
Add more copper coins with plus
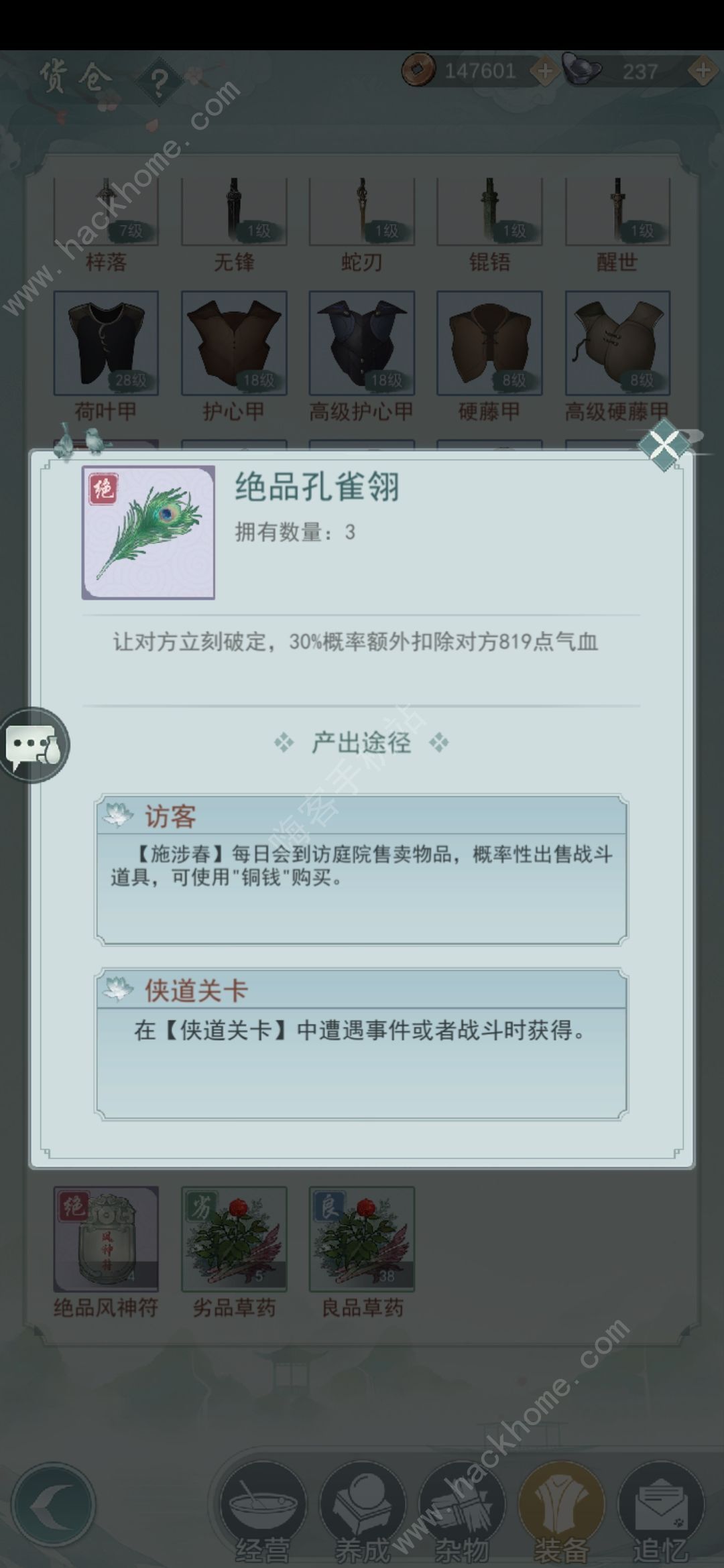click(544, 70)
